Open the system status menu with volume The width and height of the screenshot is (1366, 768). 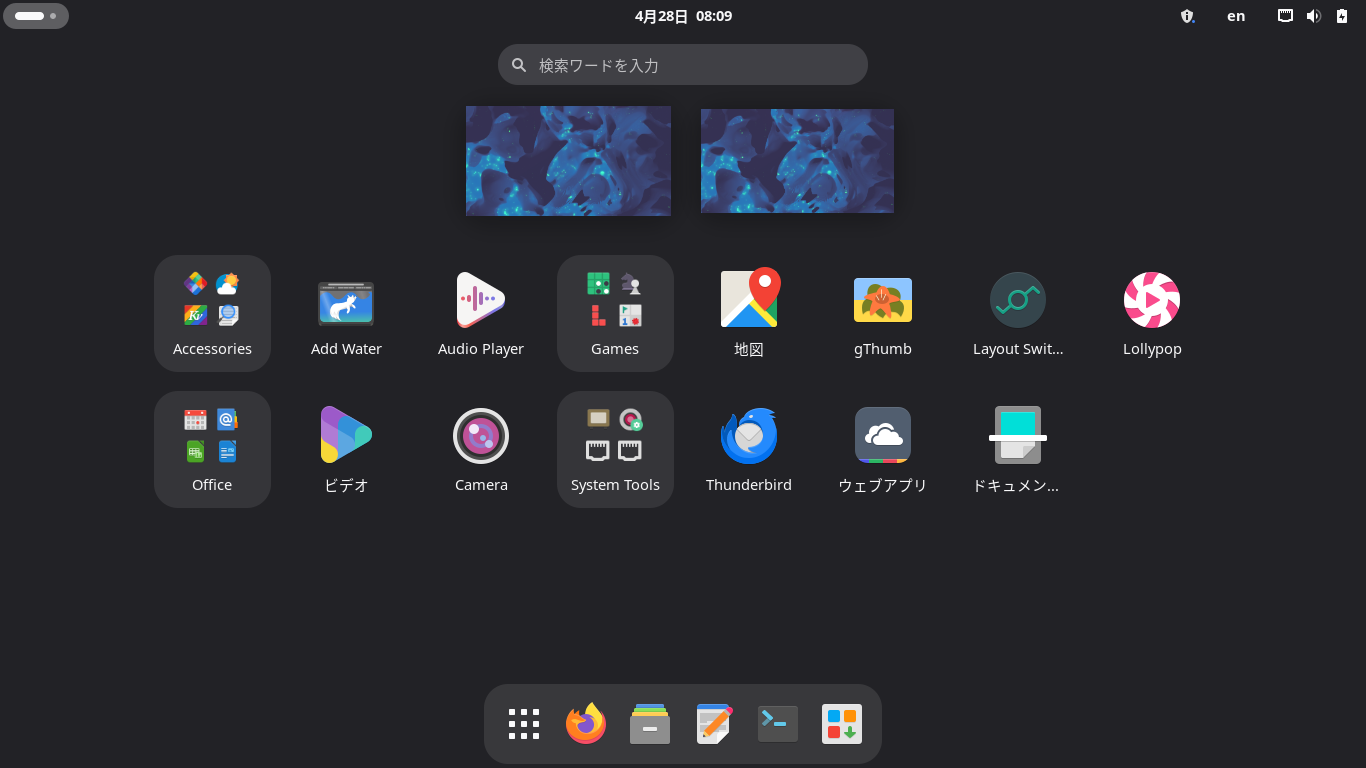[x=1313, y=16]
